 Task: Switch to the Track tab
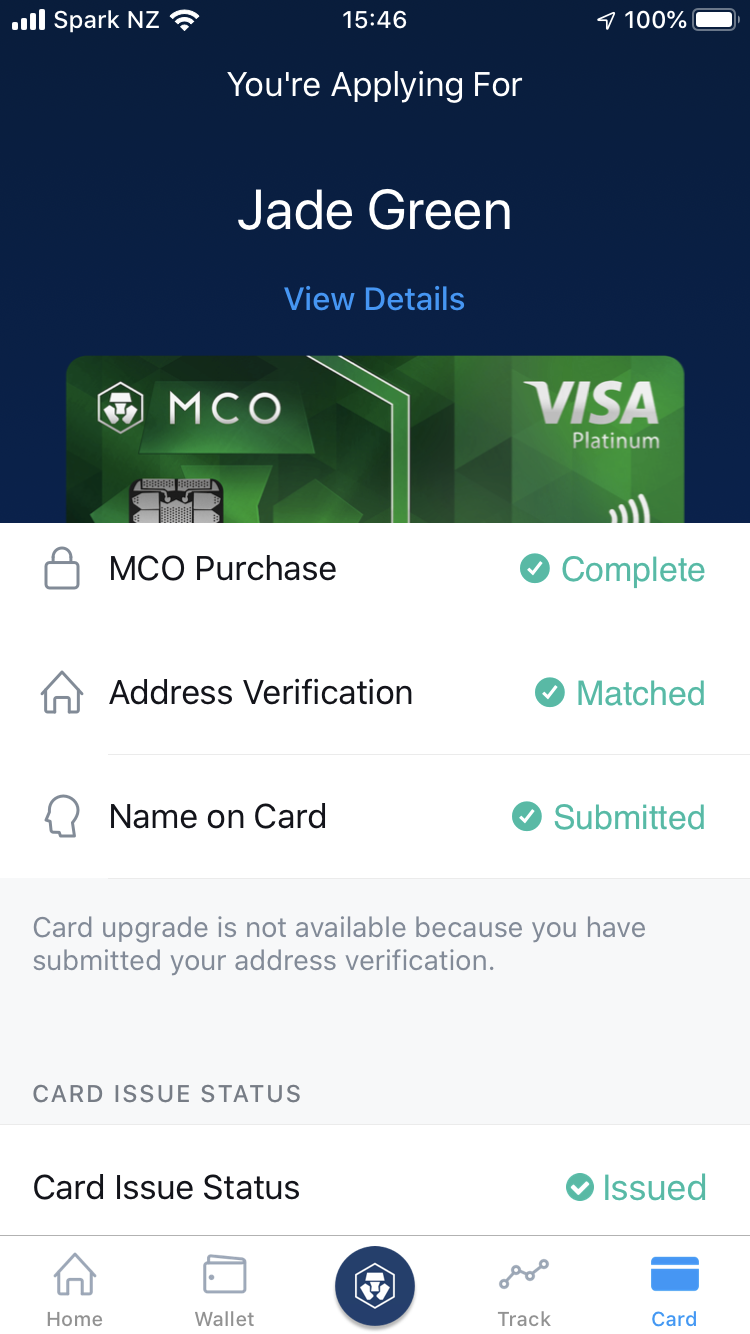click(524, 1290)
